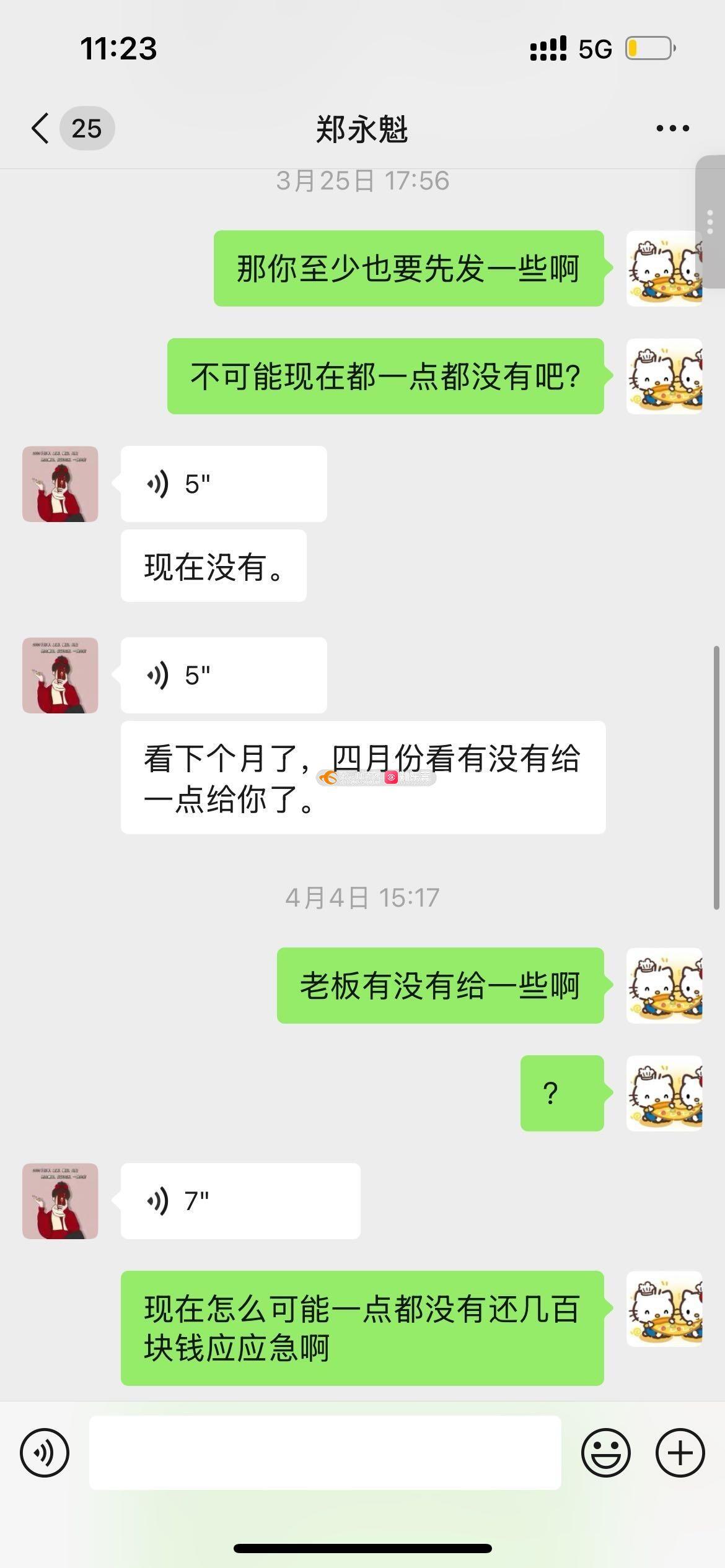Focus the message text field
This screenshot has width=725, height=1568.
(325, 1452)
